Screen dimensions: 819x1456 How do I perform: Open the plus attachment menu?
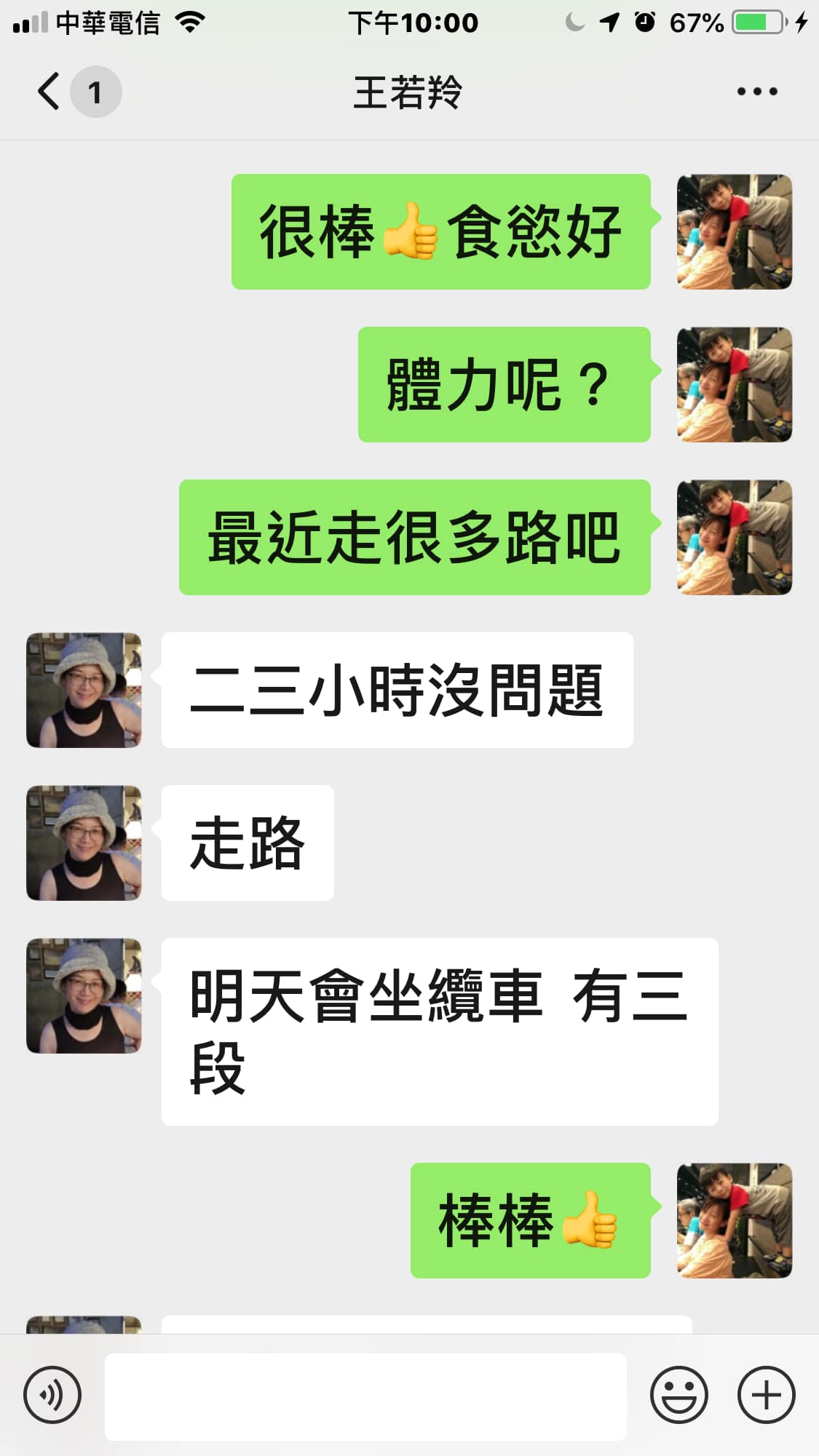pyautogui.click(x=766, y=1395)
